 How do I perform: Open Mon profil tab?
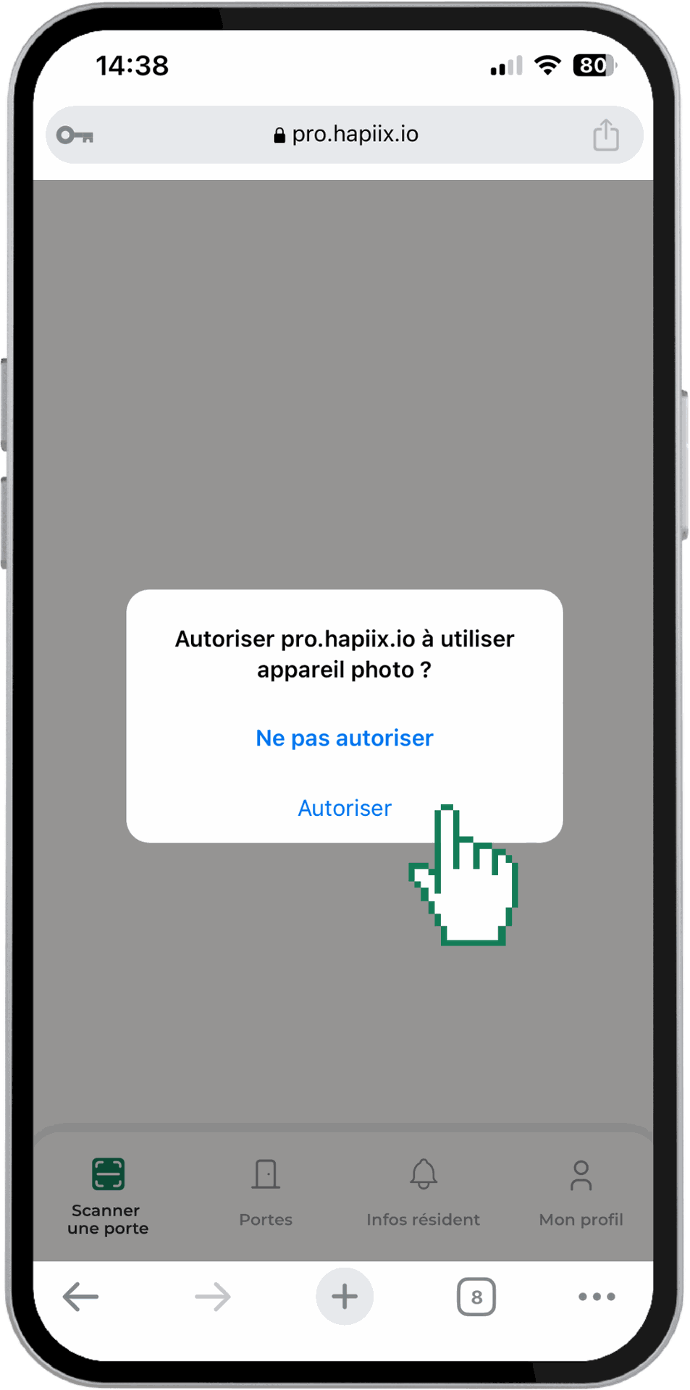(580, 1194)
